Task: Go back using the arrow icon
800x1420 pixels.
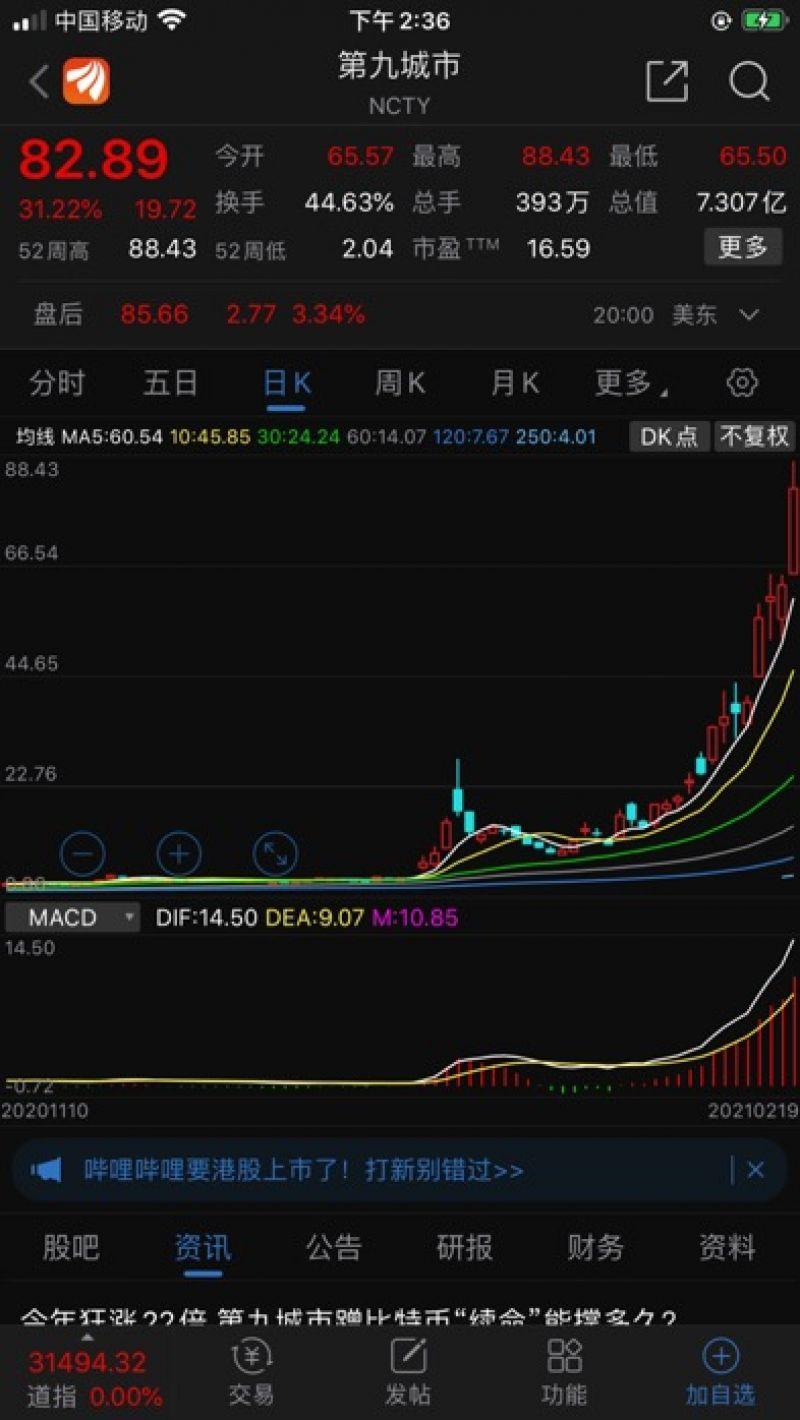Action: coord(38,82)
